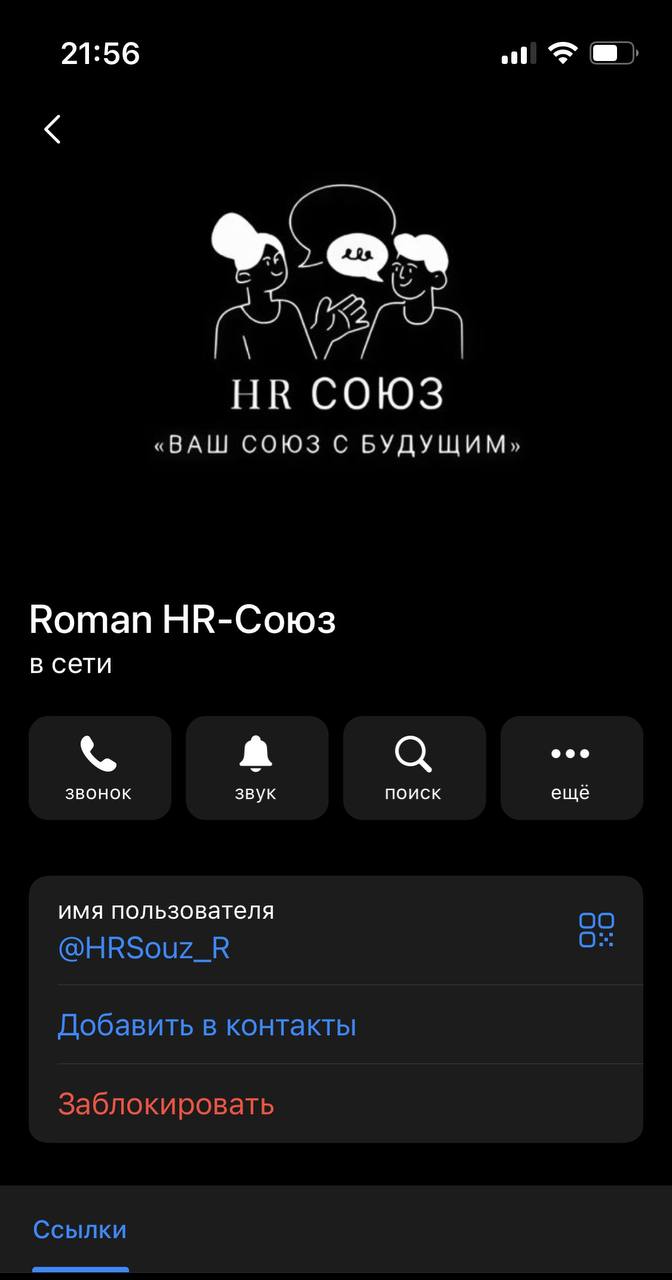Tap the @HRSouz_R username link
This screenshot has height=1280, width=672.
[144, 948]
